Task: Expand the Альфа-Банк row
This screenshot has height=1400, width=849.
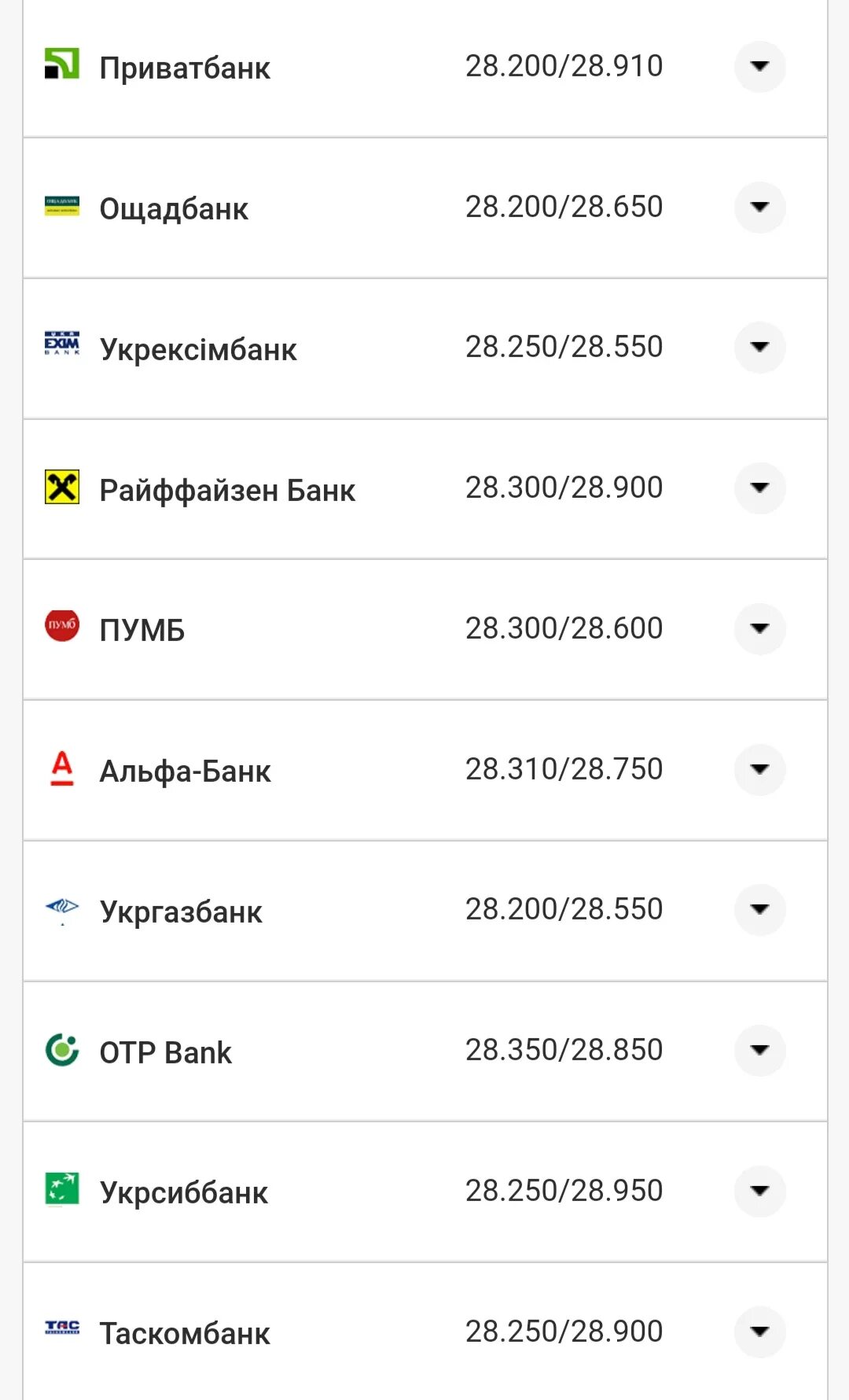Action: pos(759,769)
